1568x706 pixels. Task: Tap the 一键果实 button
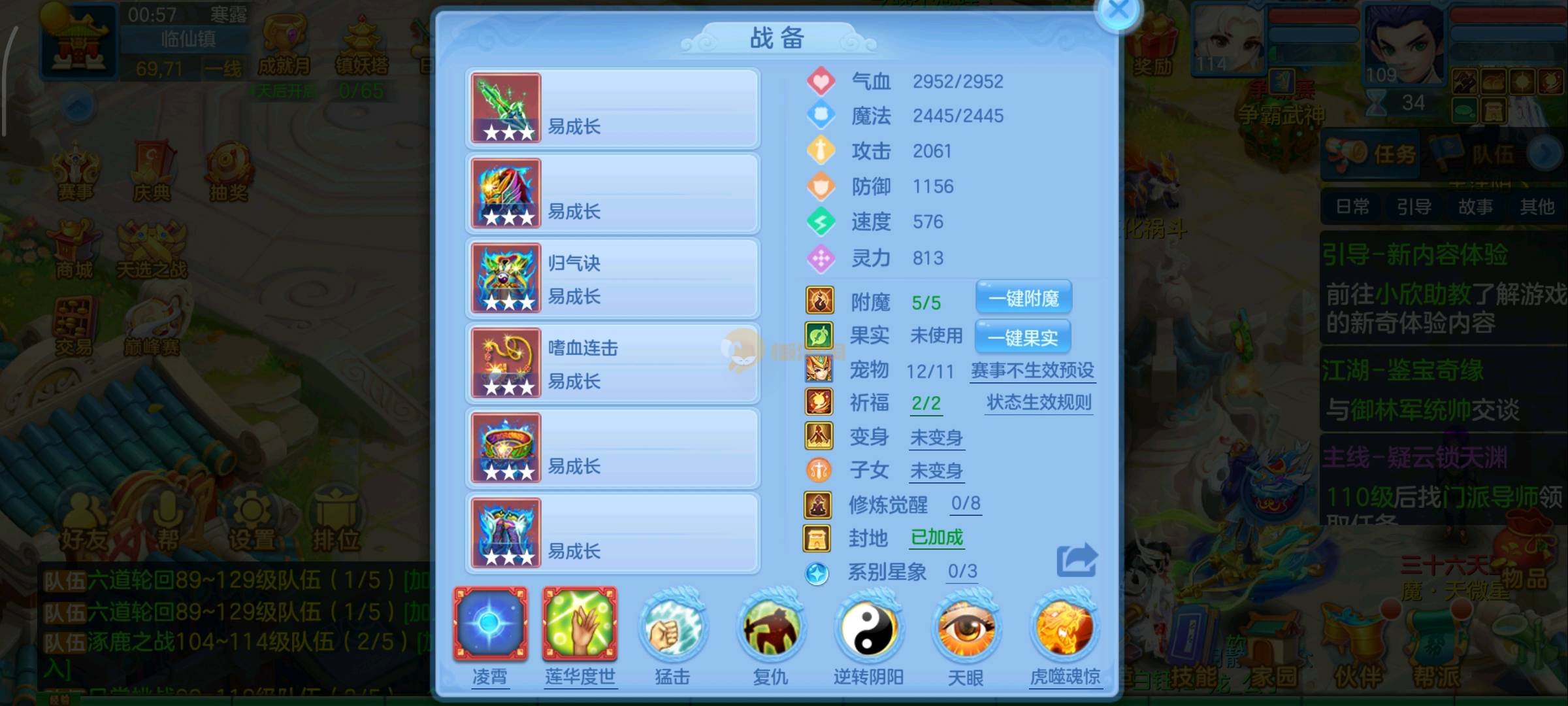pos(1022,337)
